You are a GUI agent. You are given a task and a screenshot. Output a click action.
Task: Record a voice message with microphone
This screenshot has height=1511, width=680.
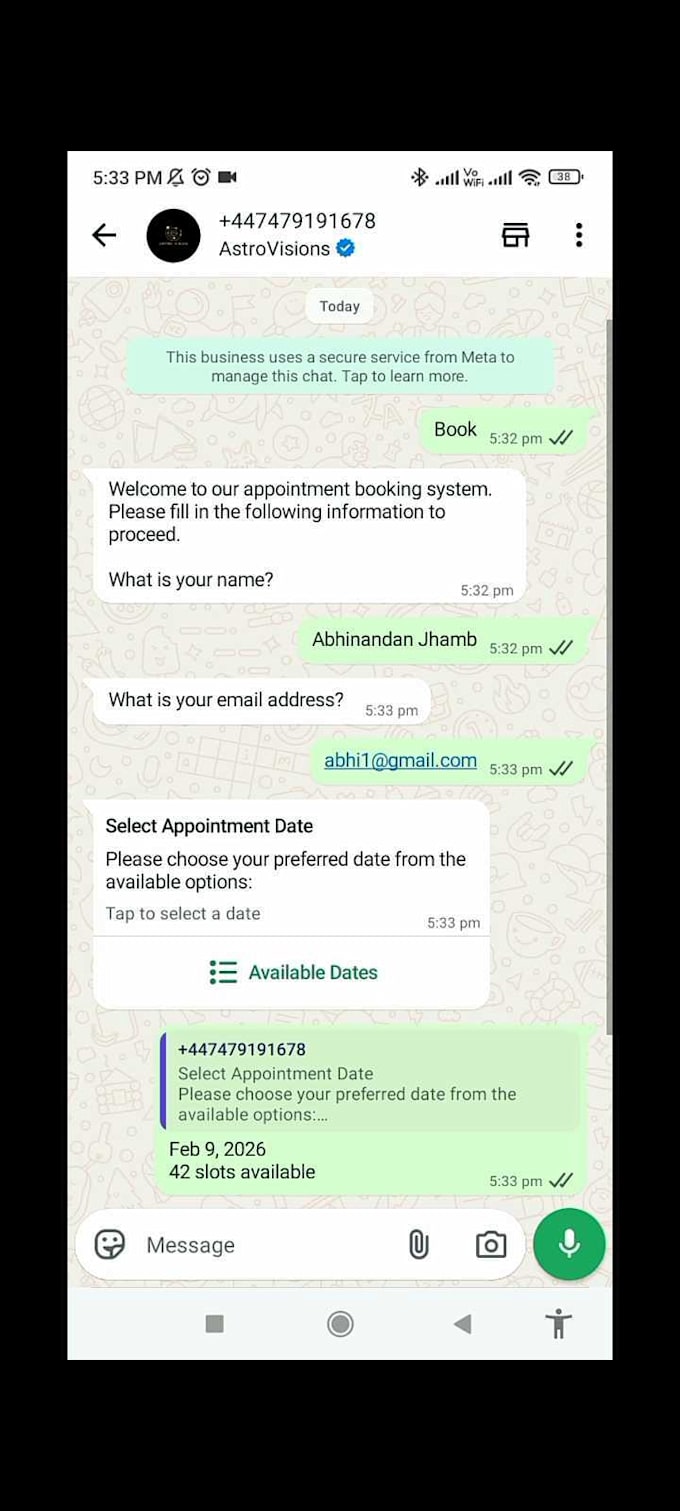pos(569,1244)
